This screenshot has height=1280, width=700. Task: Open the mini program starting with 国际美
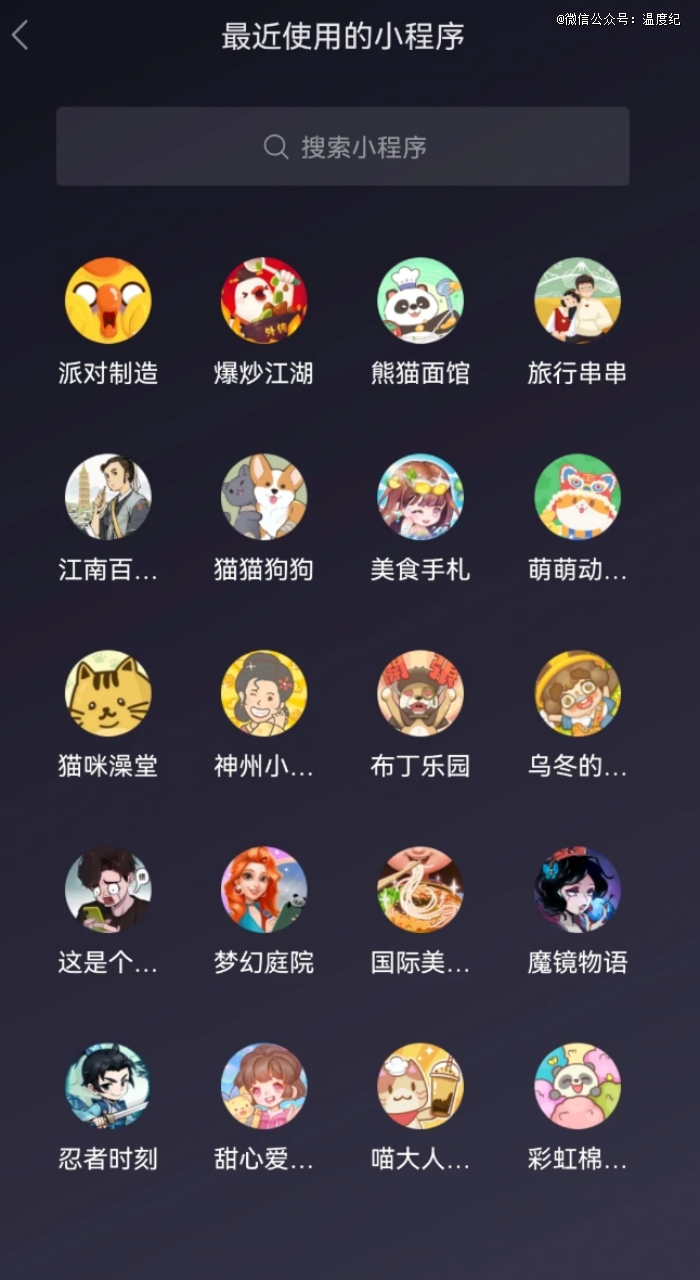pyautogui.click(x=420, y=890)
